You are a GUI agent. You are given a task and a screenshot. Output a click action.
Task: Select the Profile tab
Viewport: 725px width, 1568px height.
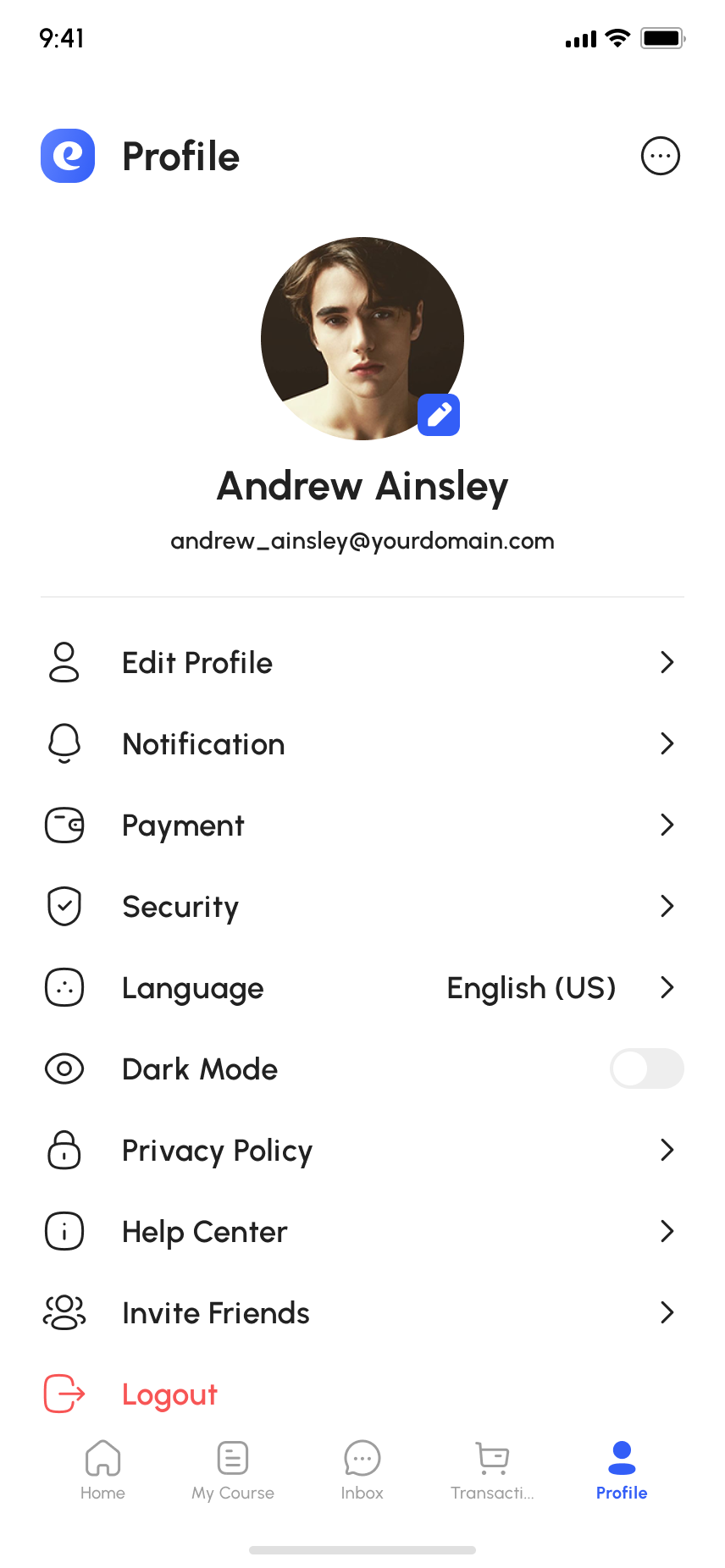(622, 1471)
